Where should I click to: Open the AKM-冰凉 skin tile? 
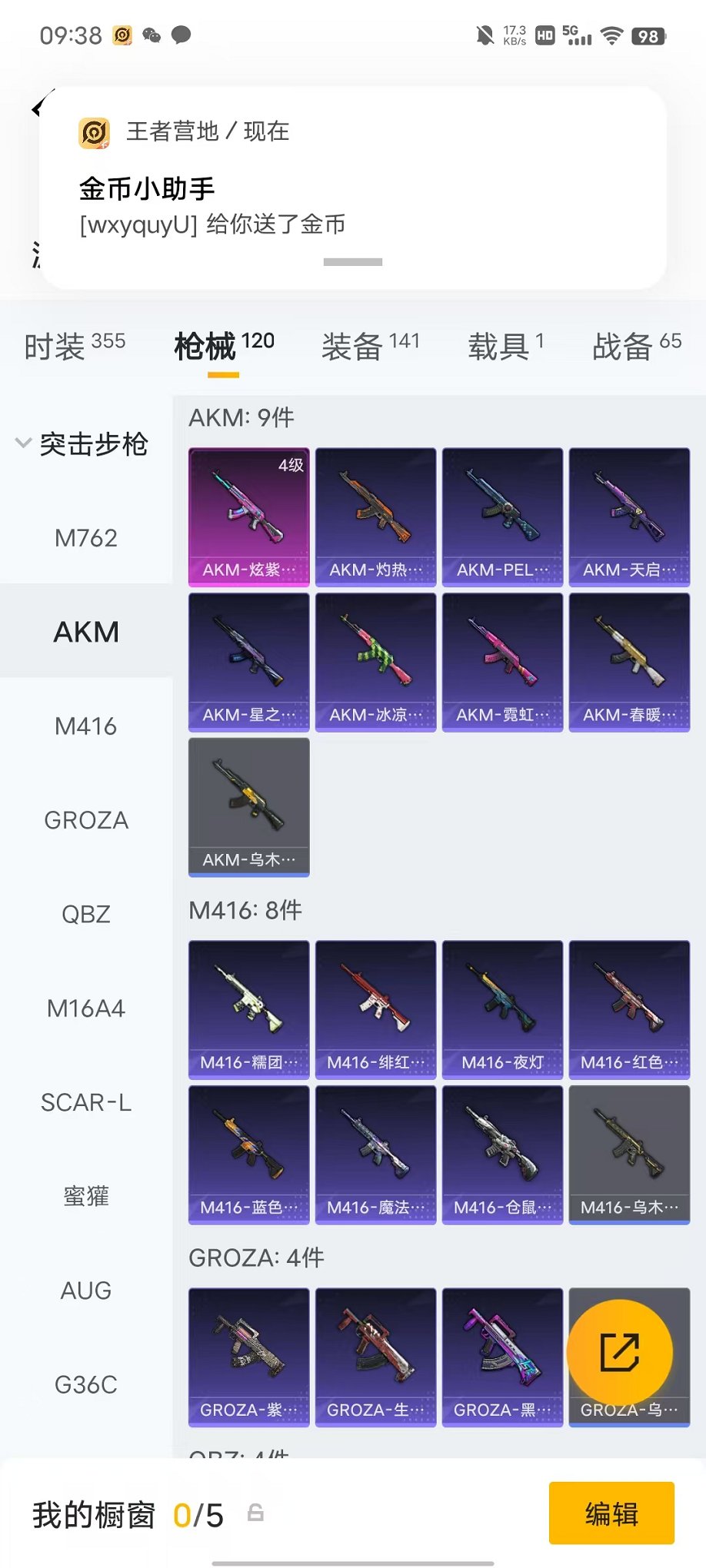pos(376,663)
